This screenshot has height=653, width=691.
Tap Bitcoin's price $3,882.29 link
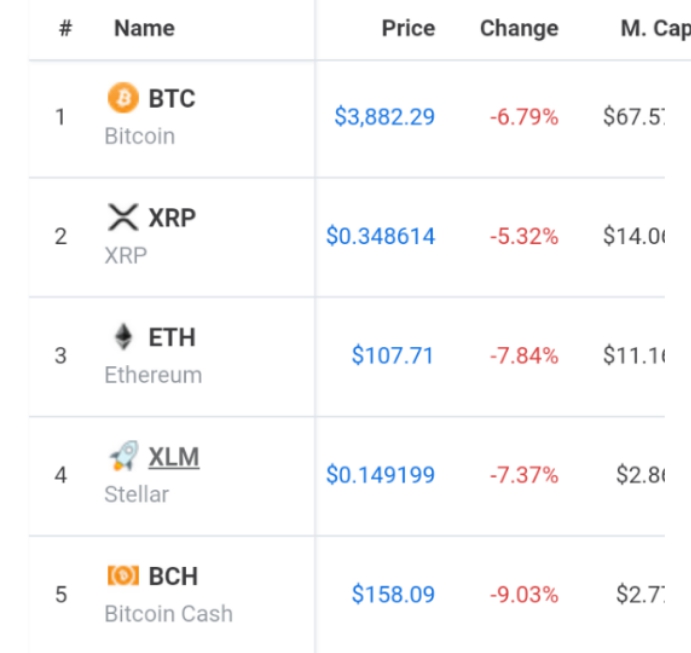(x=384, y=117)
